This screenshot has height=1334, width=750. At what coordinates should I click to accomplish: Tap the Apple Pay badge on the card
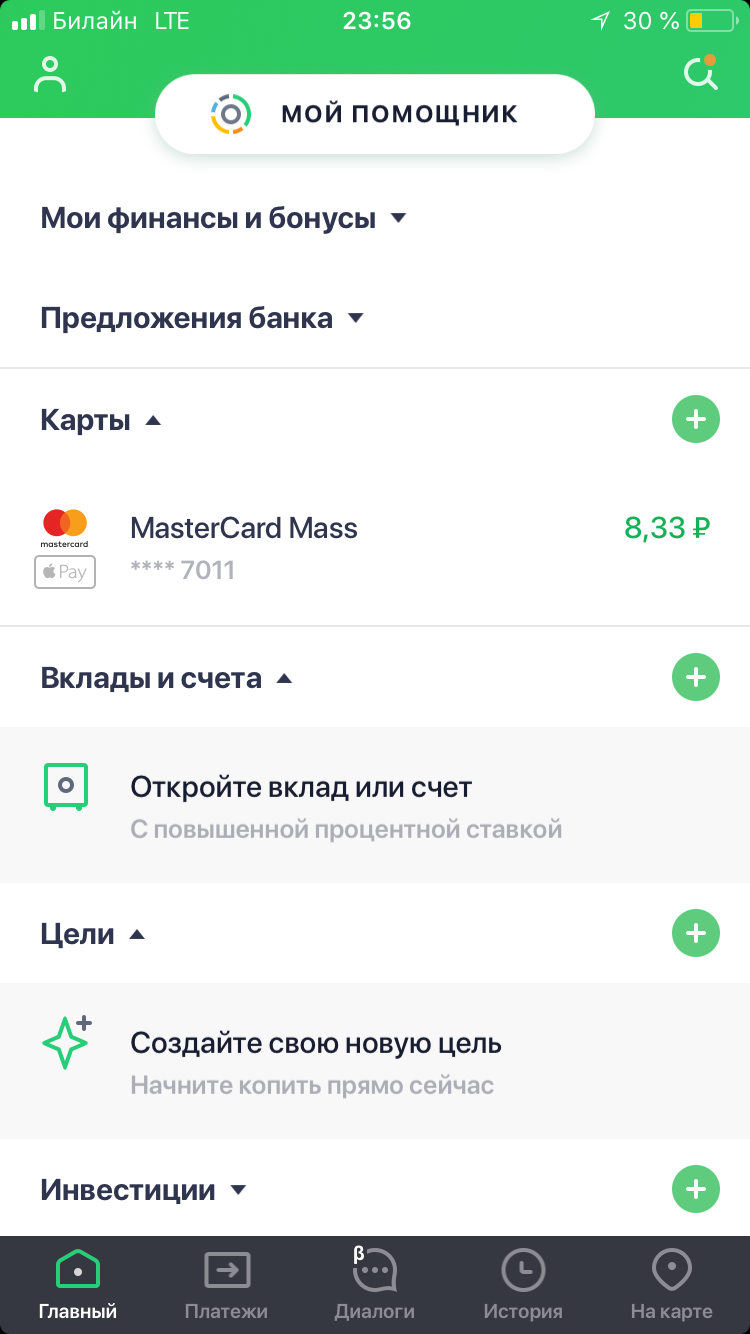tap(64, 572)
